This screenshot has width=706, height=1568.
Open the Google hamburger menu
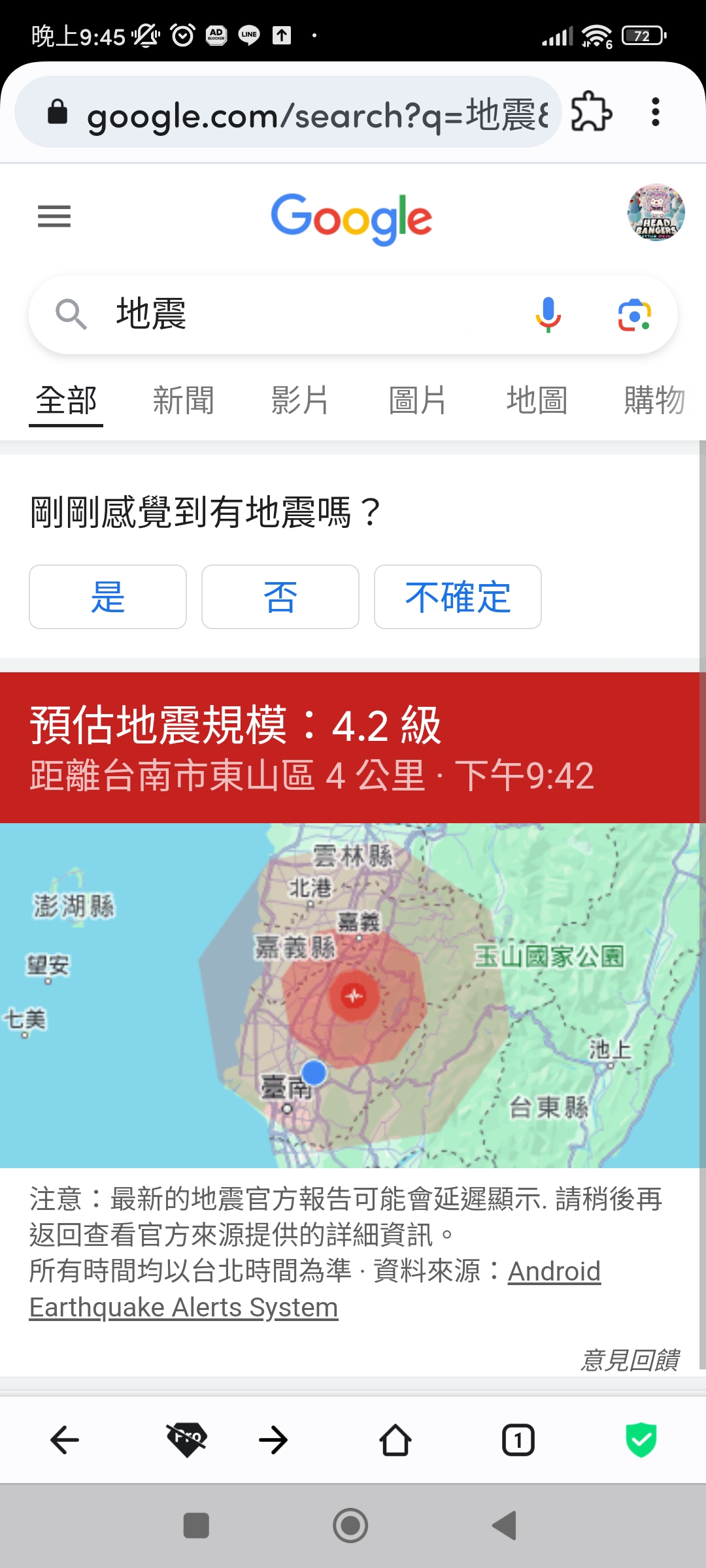pyautogui.click(x=54, y=216)
